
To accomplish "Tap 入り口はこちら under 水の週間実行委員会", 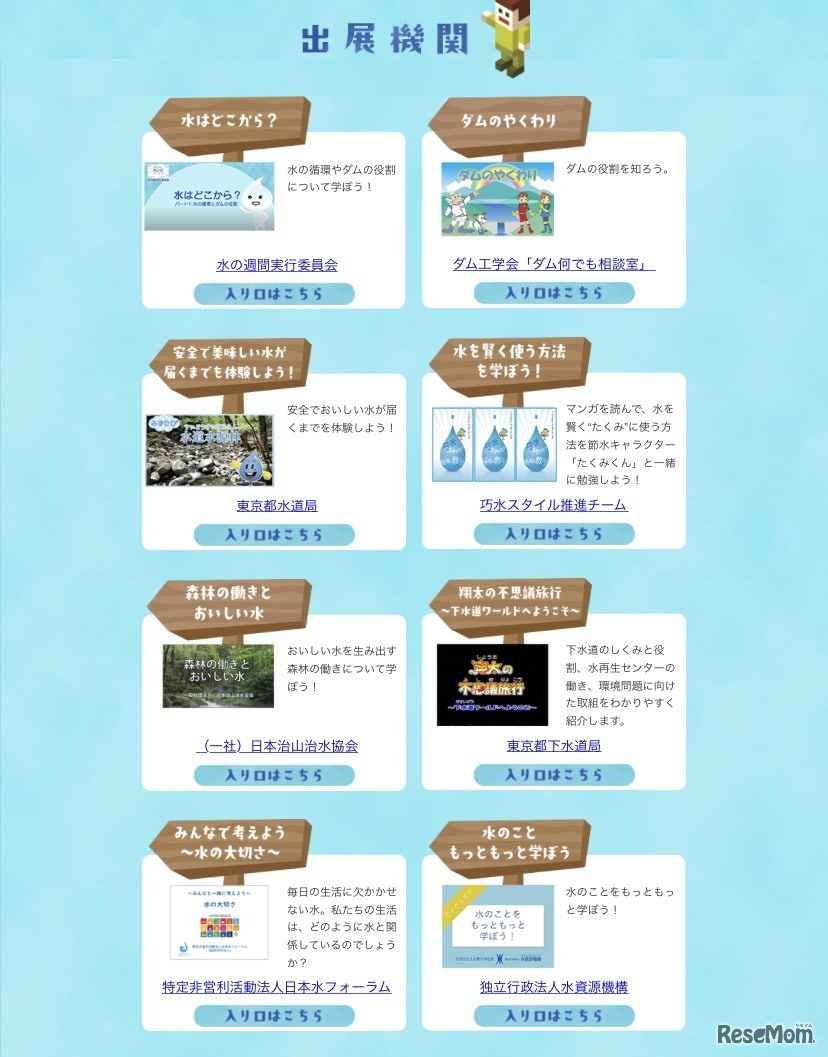I will pyautogui.click(x=274, y=293).
